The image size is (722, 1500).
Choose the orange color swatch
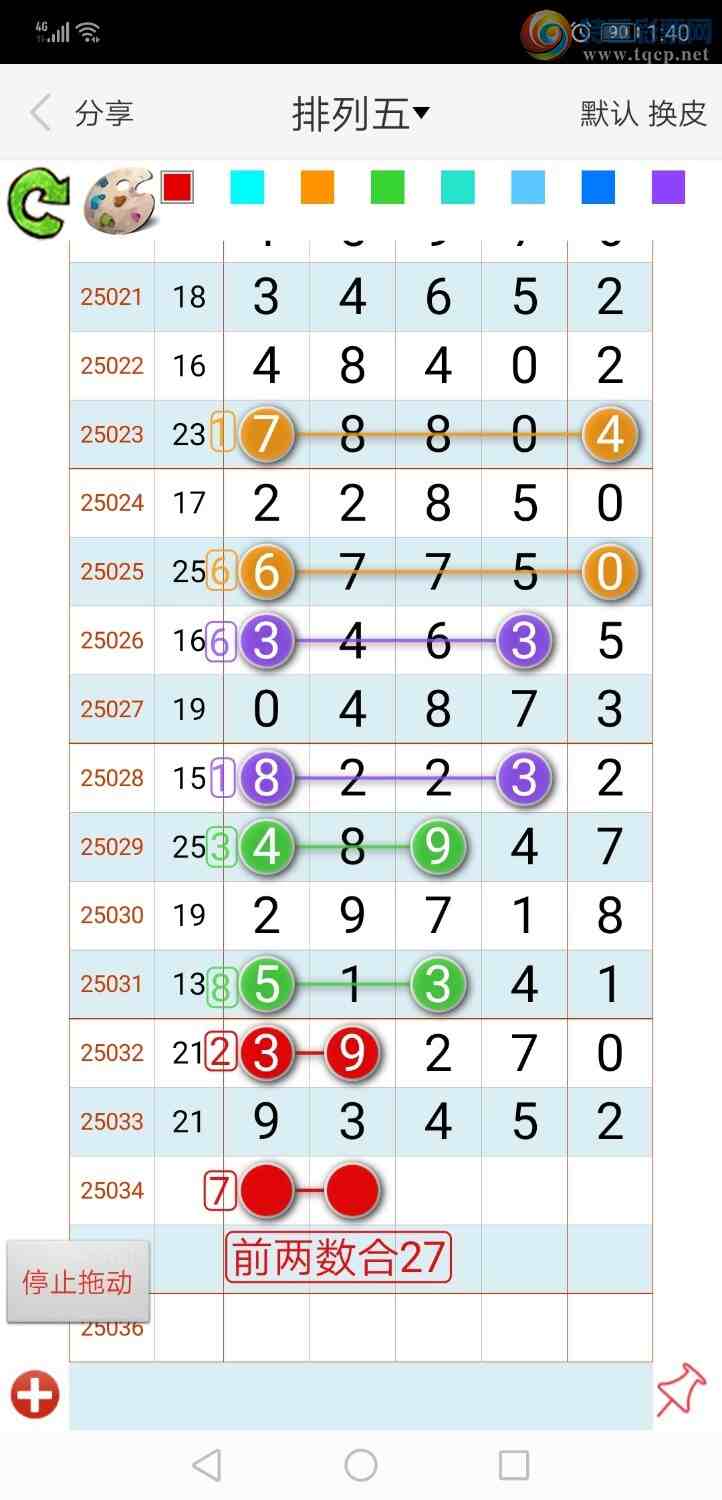click(x=317, y=187)
